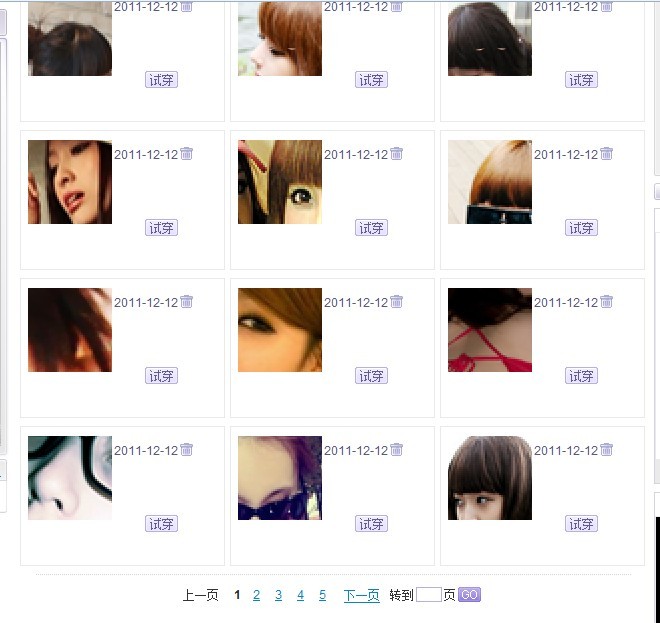
Task: Tap 试穿 beside the orange-tinted eye photo
Action: 371,376
